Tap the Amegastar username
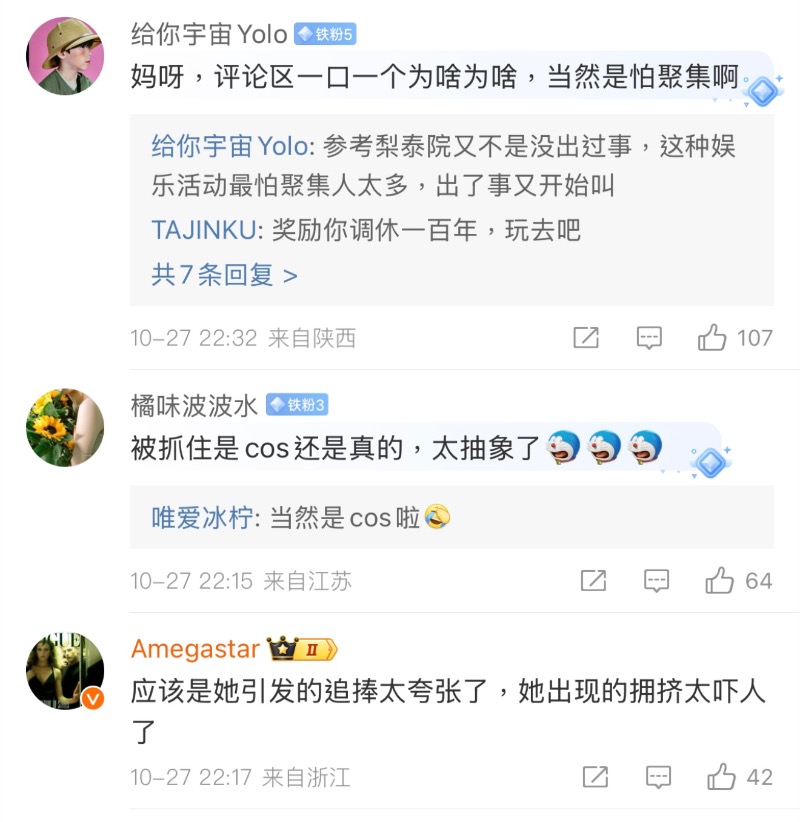 pos(195,649)
